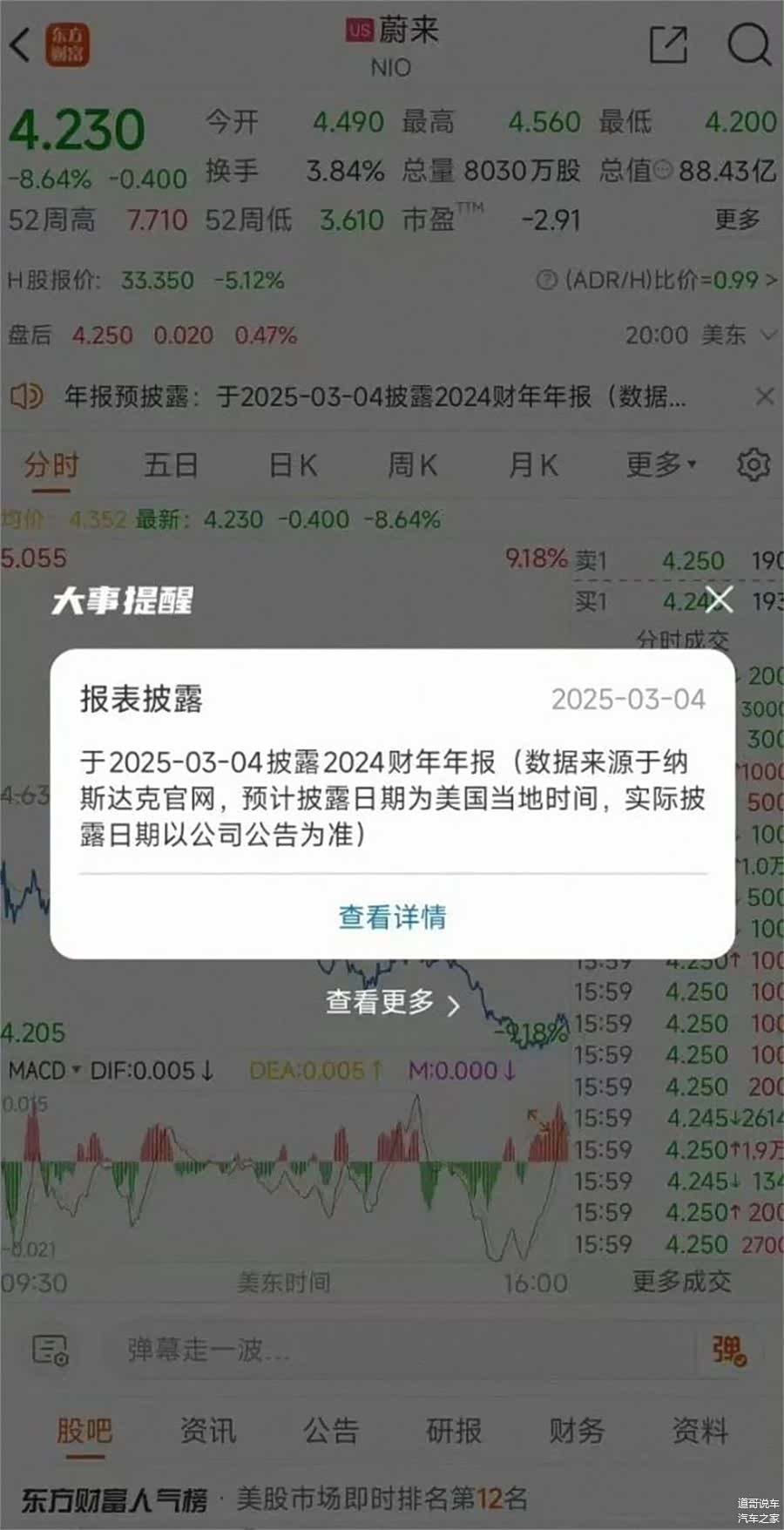784x1530 pixels.
Task: Open 查看更多 below the card
Action: [392, 1003]
